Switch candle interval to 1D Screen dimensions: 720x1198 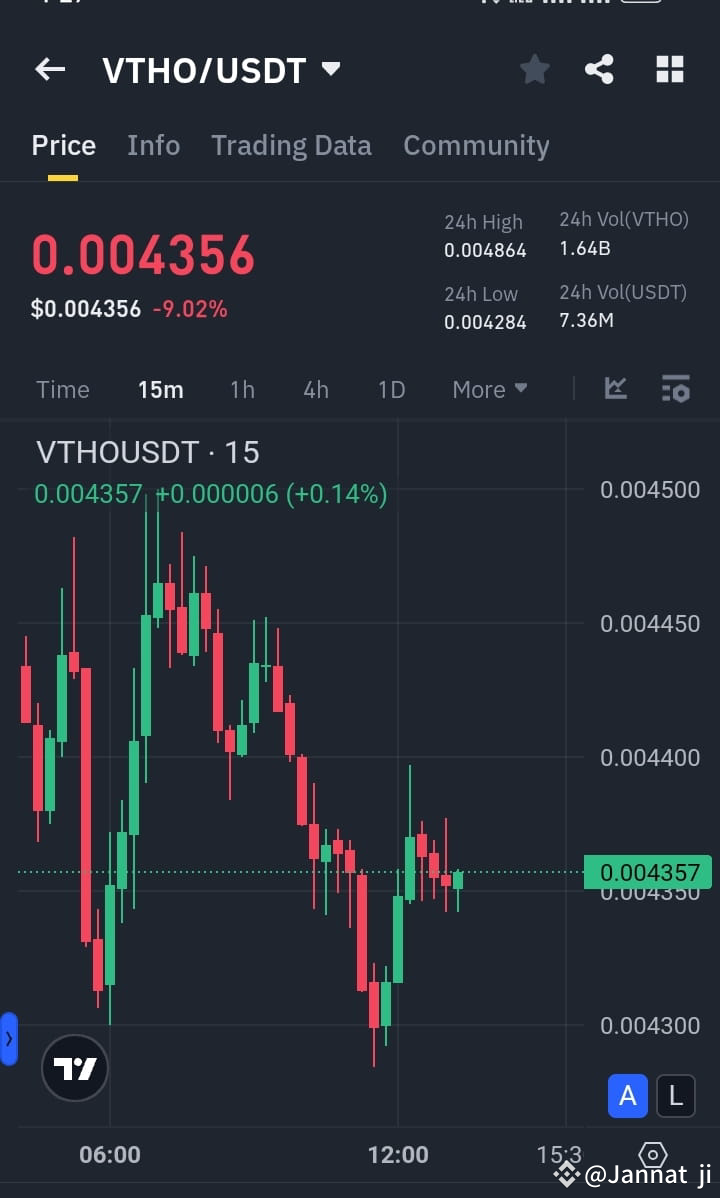click(391, 389)
